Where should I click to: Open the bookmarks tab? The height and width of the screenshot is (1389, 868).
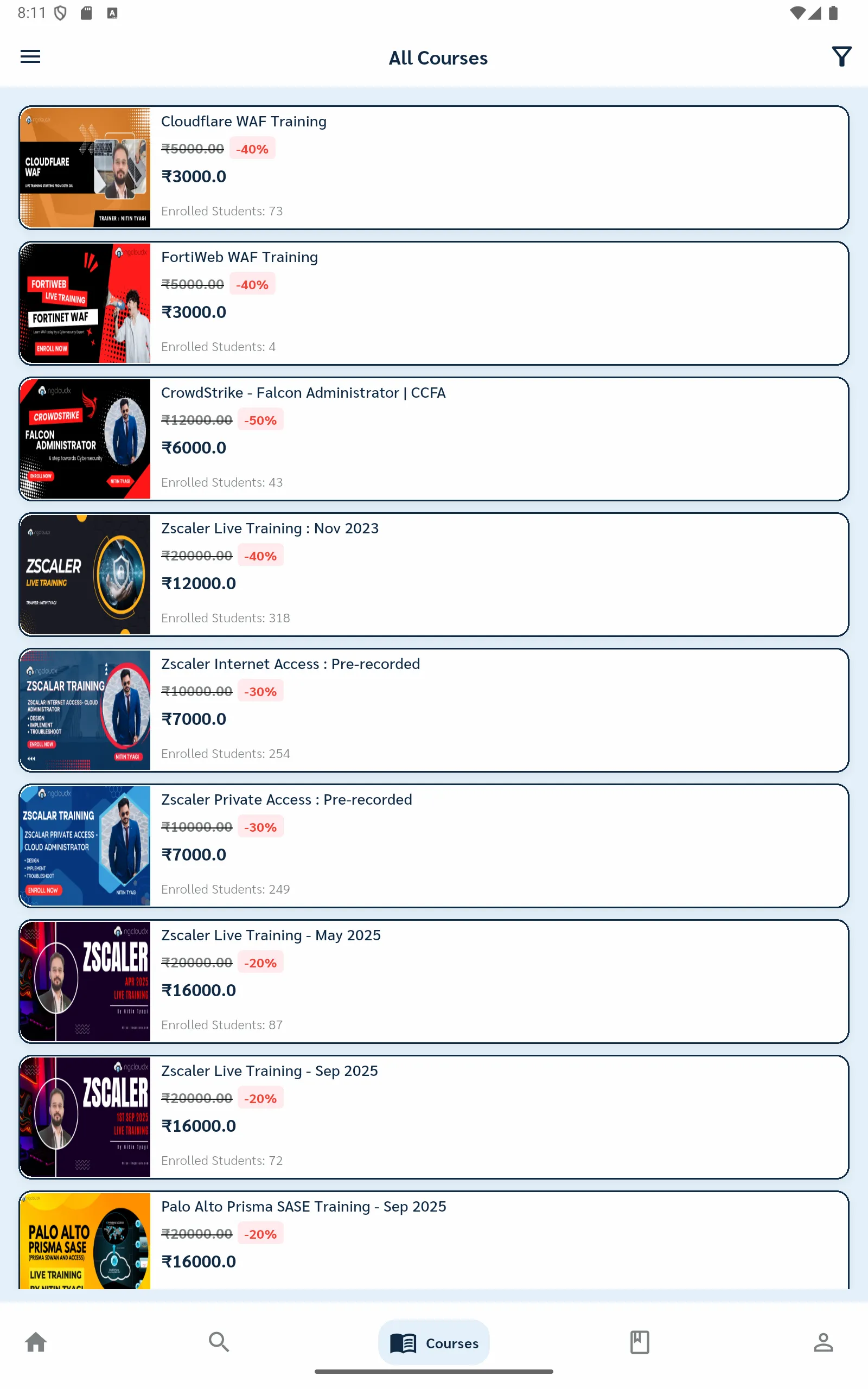click(640, 1342)
